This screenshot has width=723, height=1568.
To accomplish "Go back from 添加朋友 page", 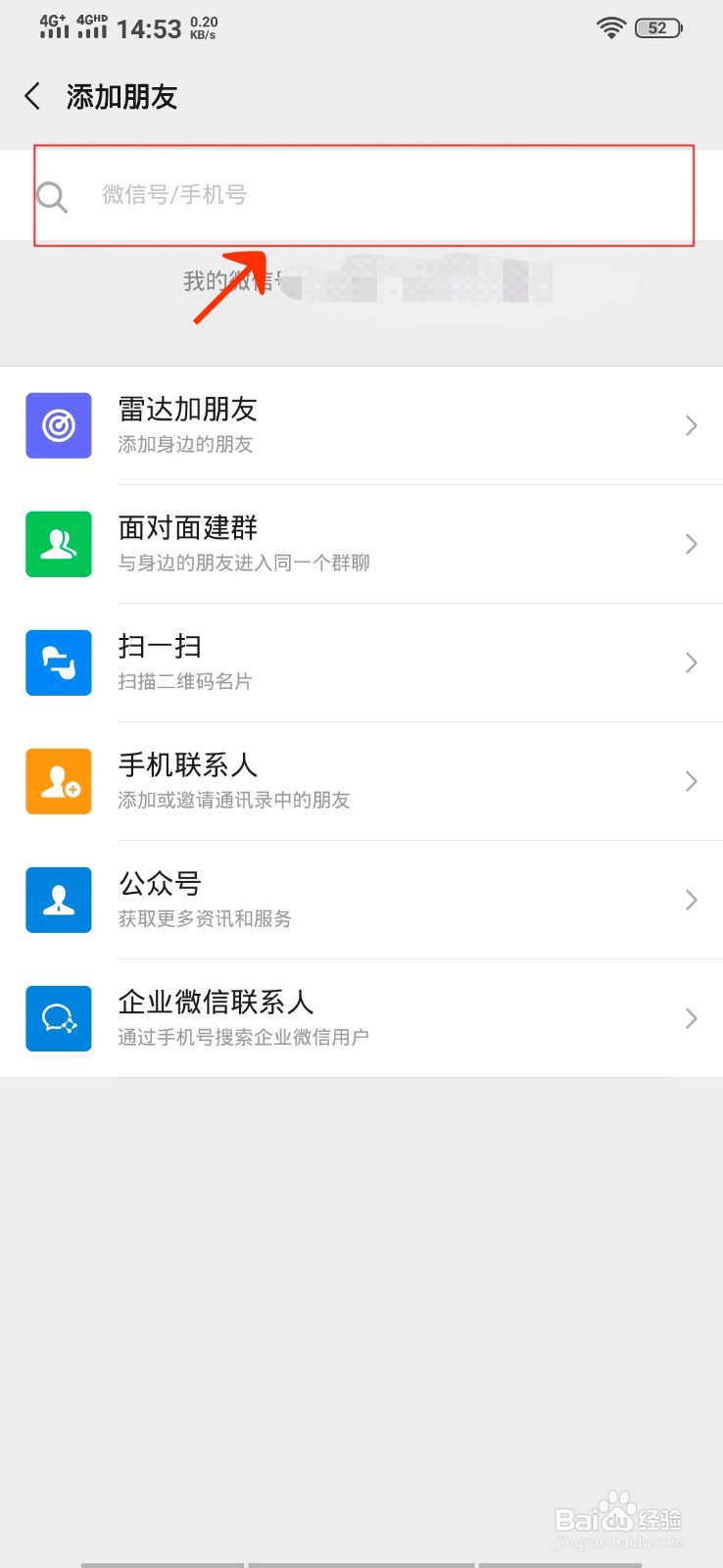I will pyautogui.click(x=33, y=96).
